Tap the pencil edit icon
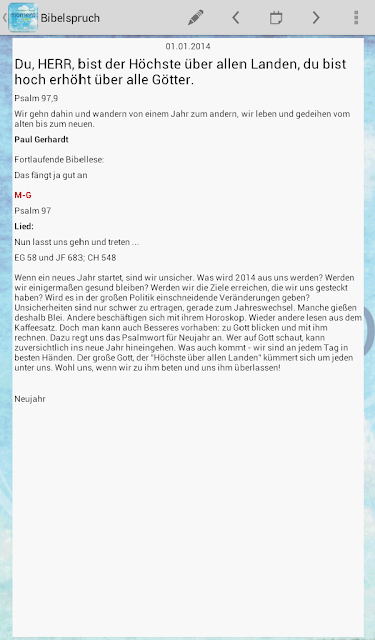This screenshot has height=640, width=375. coord(195,18)
